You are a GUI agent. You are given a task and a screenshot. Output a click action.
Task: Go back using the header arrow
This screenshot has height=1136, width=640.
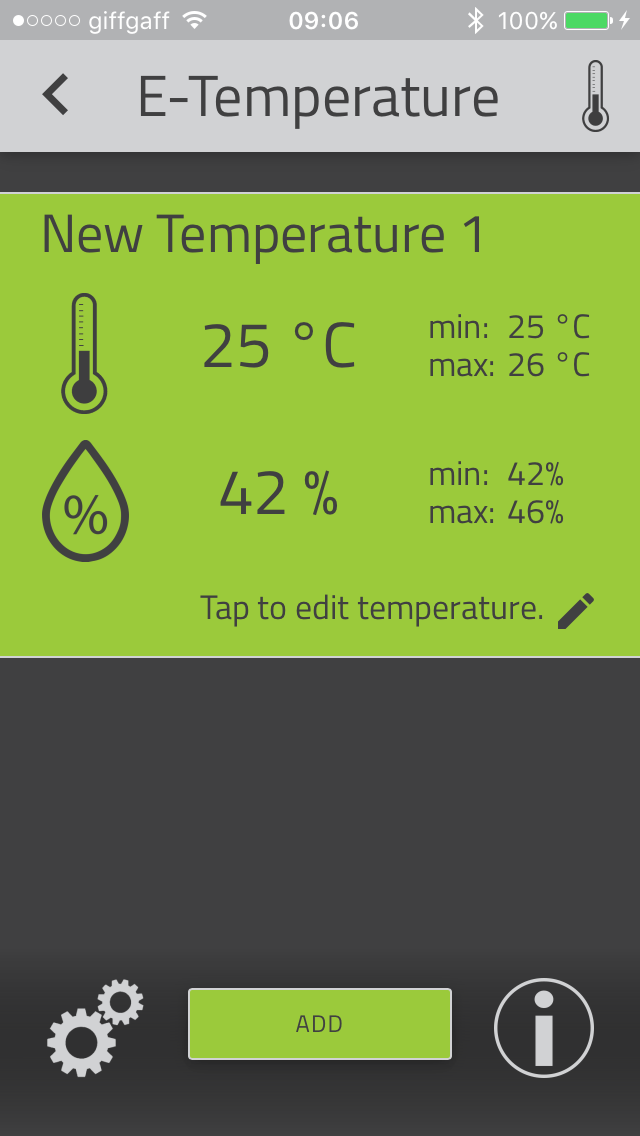point(56,95)
